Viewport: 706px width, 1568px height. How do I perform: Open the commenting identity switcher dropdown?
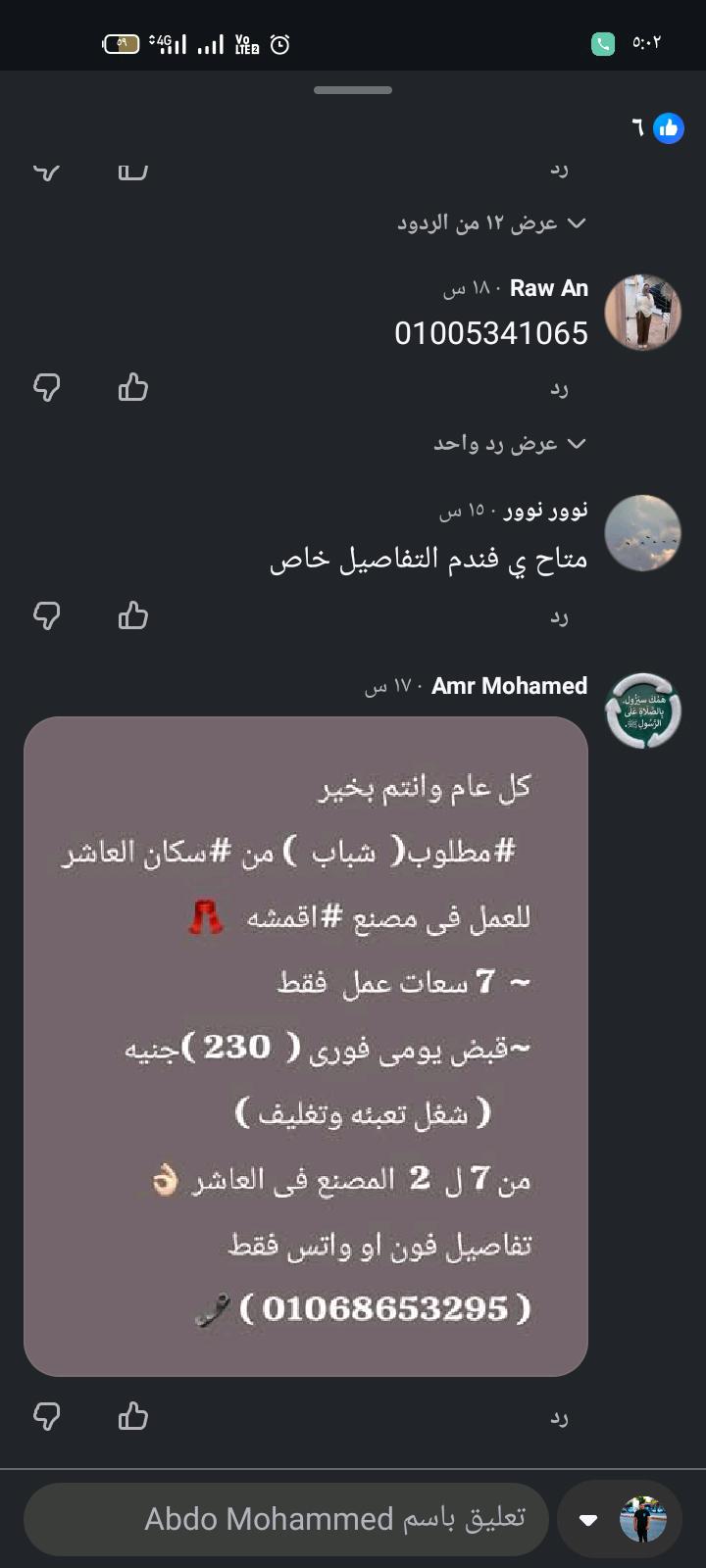pyautogui.click(x=588, y=1520)
